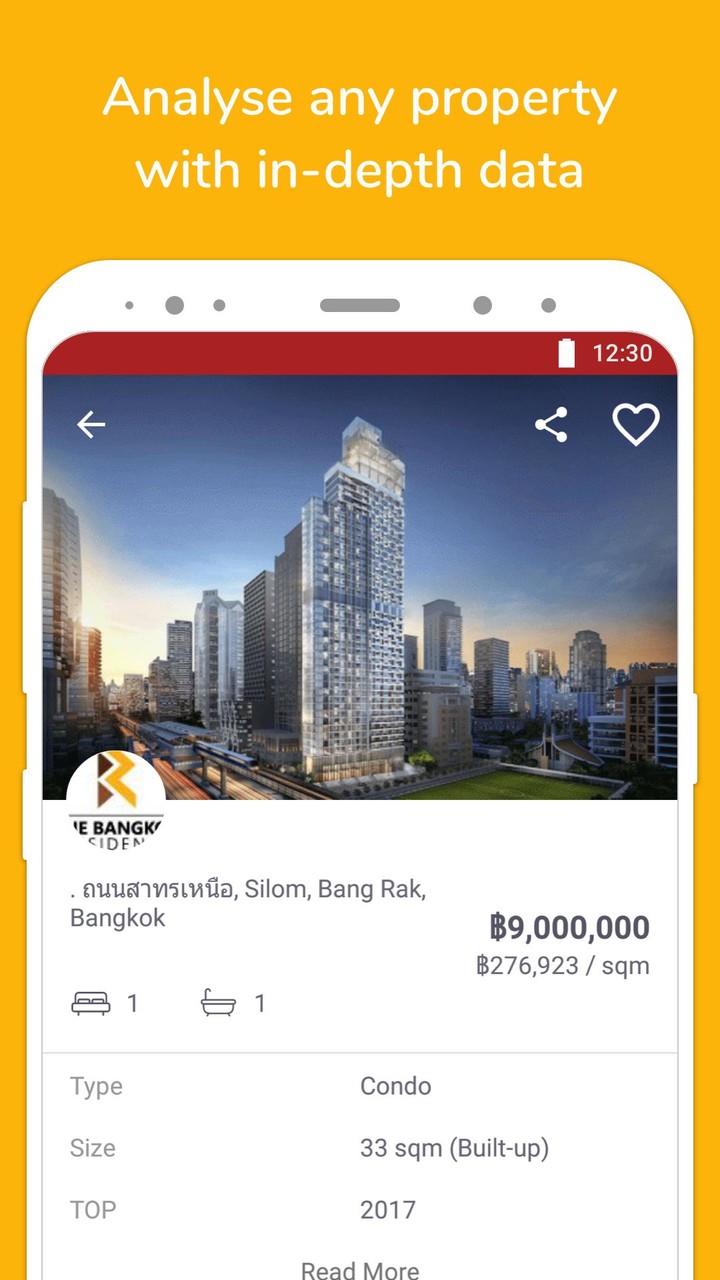
Task: Share this property listing
Action: tap(552, 424)
